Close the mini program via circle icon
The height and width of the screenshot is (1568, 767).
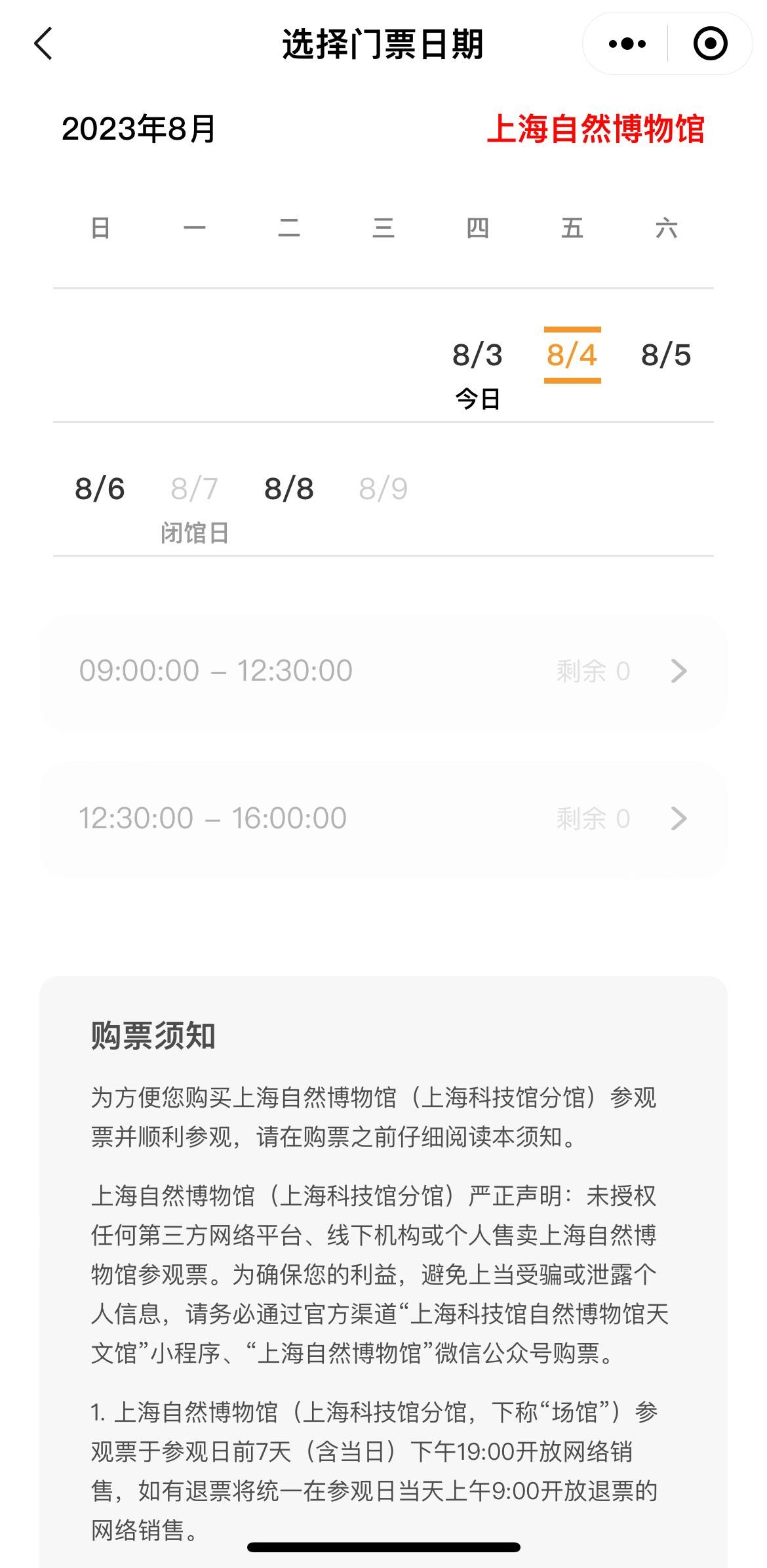click(x=710, y=44)
